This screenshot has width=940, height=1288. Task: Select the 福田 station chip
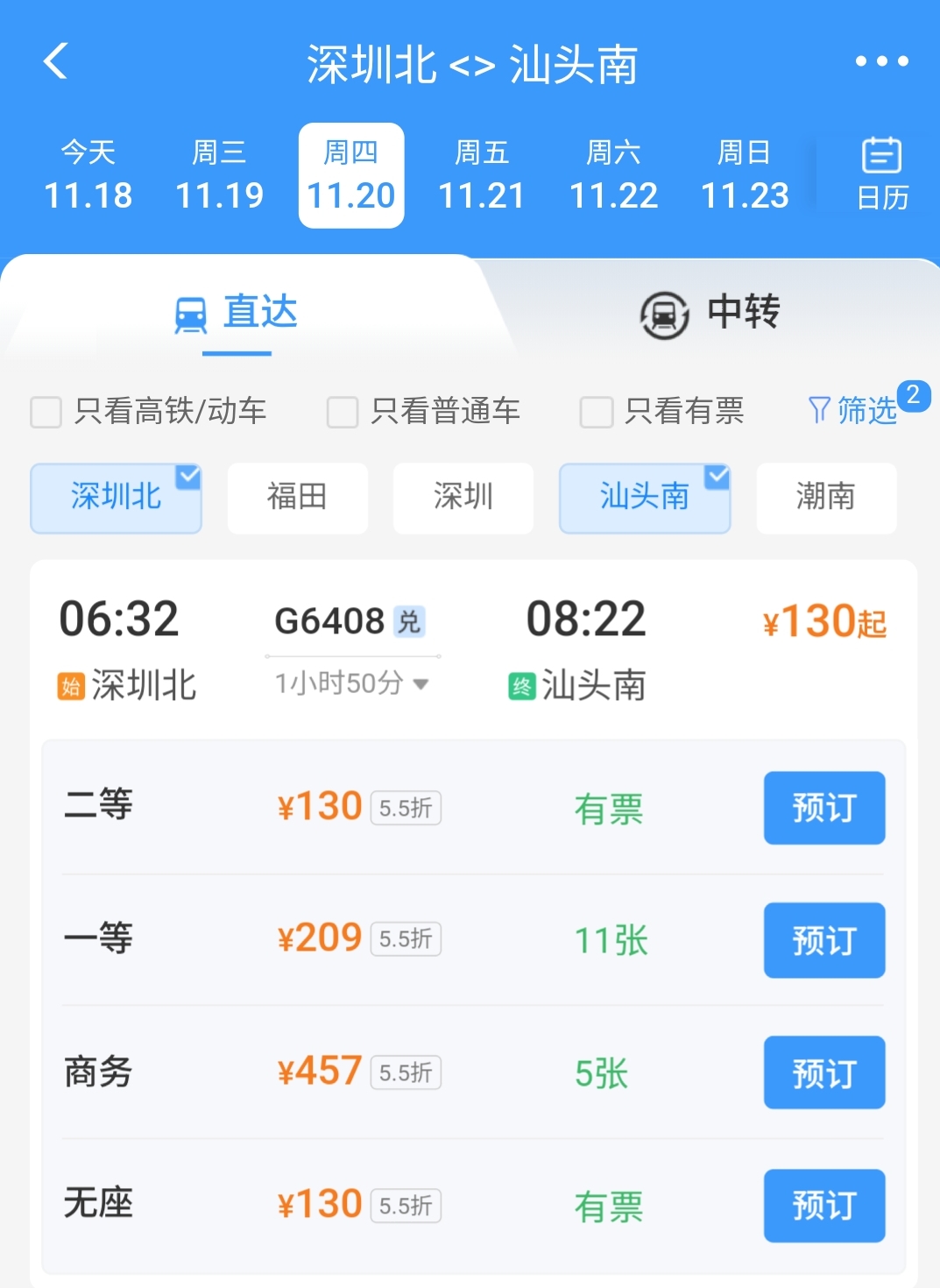click(x=297, y=498)
